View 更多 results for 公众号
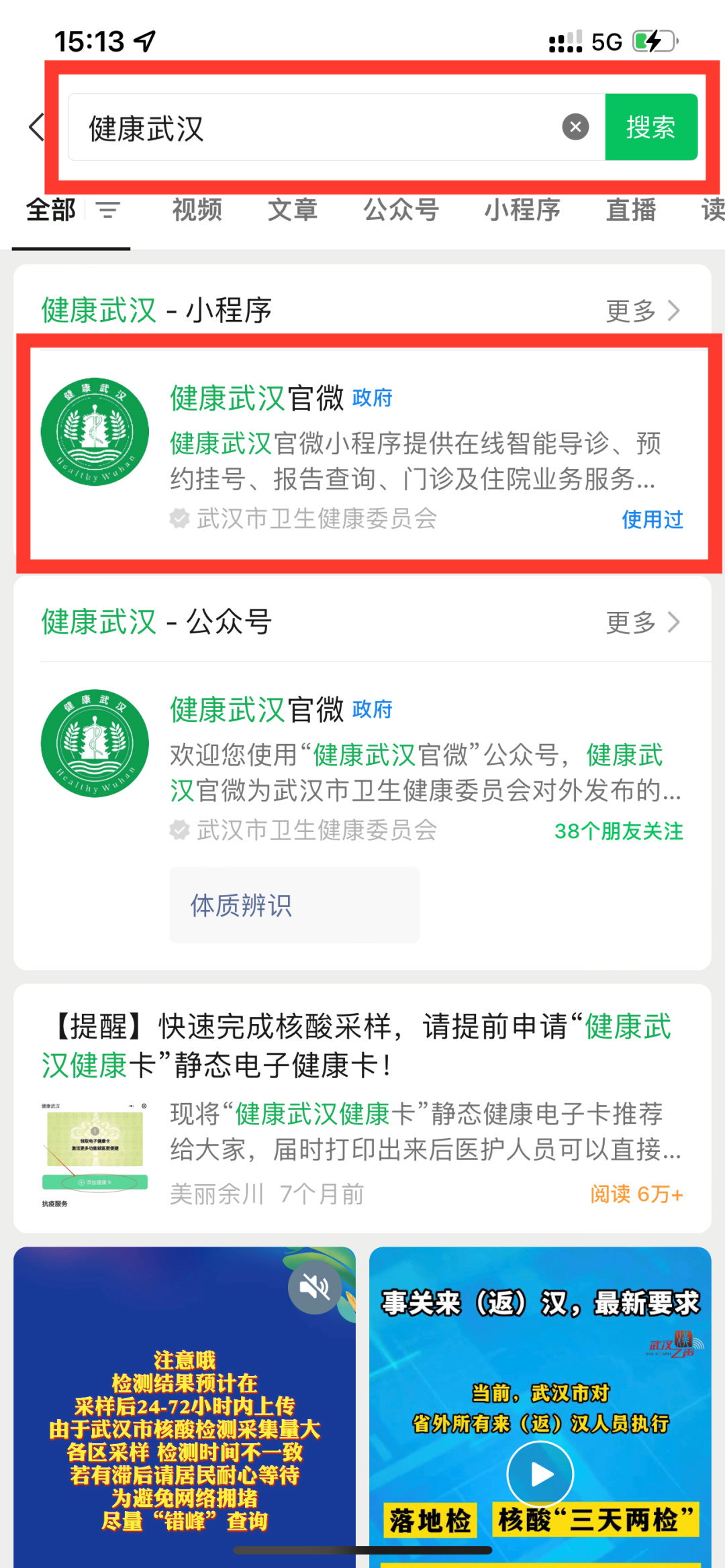Viewport: 725px width, 1568px height. (642, 623)
